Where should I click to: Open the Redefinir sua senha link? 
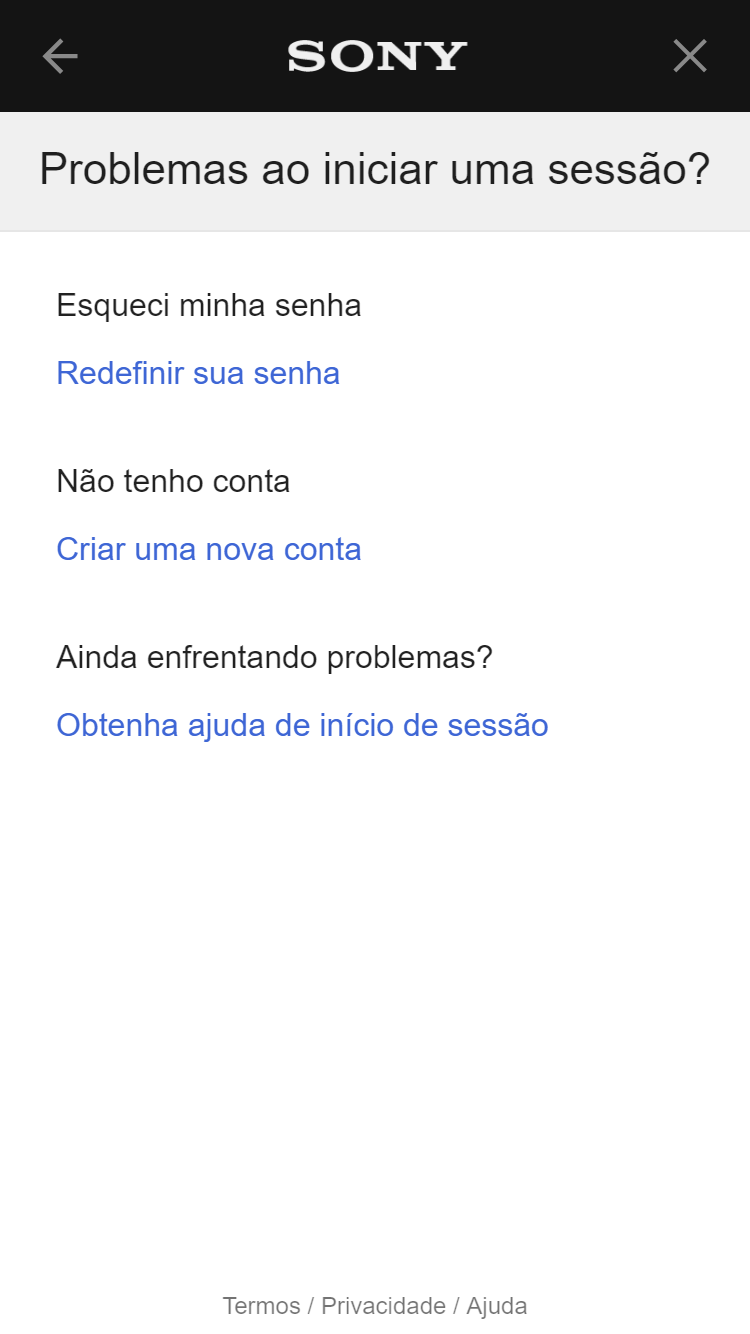[198, 373]
